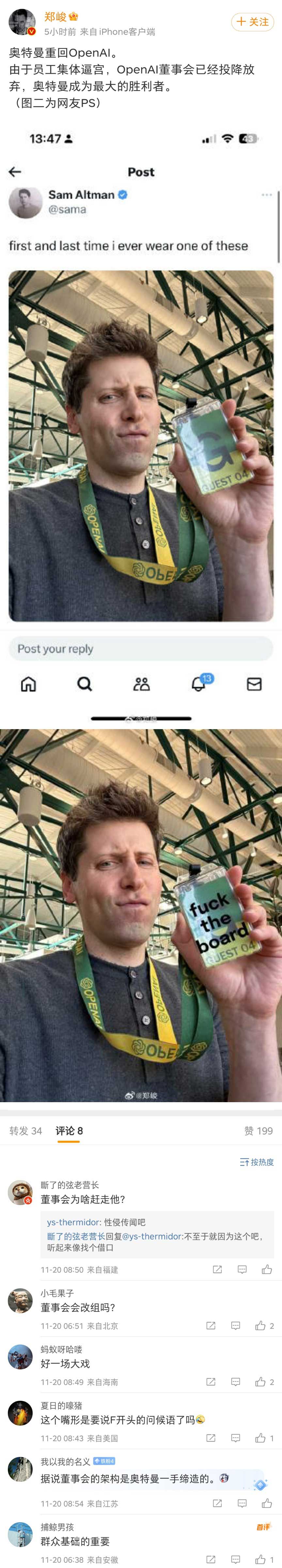Open 郑峻's profile avatar
Screen dimensions: 282x1568
[21, 22]
